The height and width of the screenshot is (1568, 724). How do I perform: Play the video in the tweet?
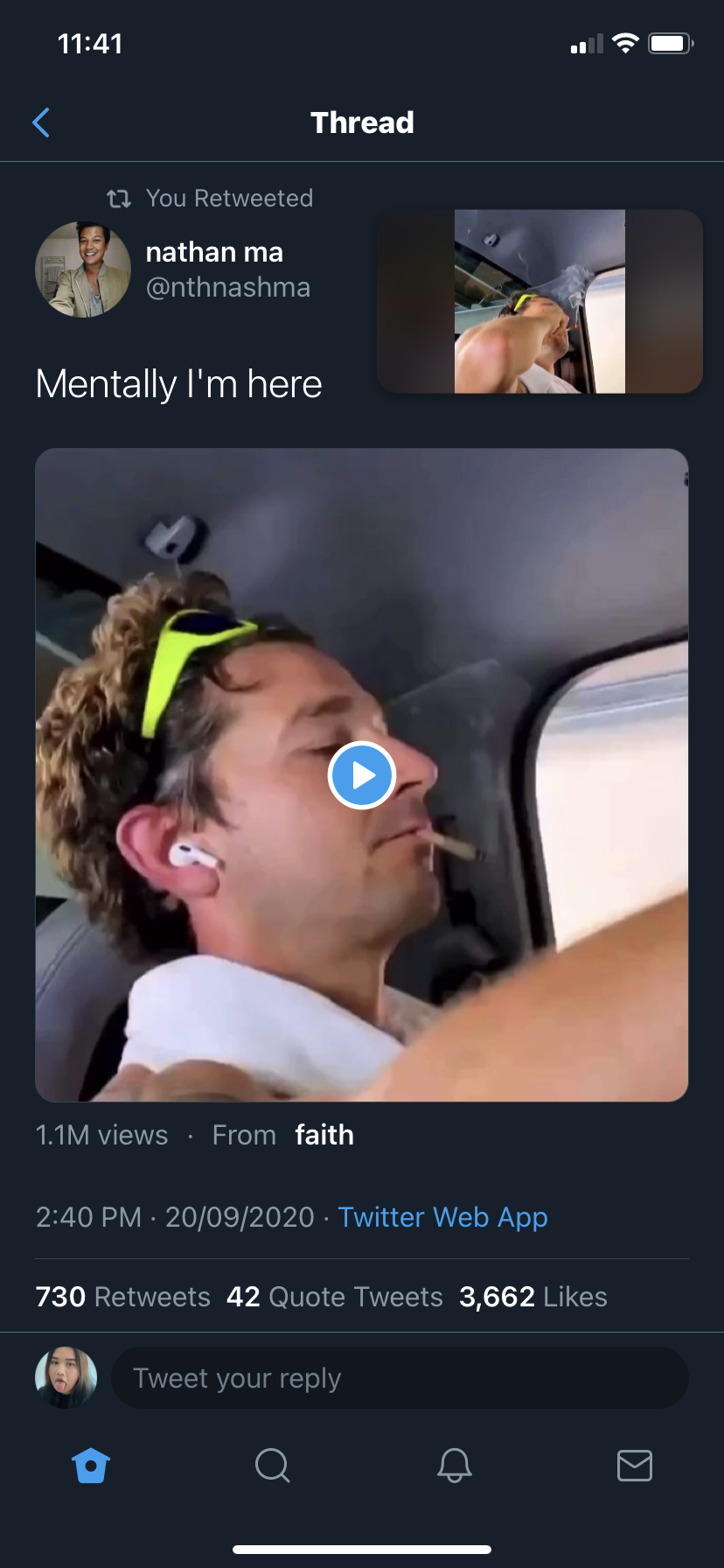[362, 775]
